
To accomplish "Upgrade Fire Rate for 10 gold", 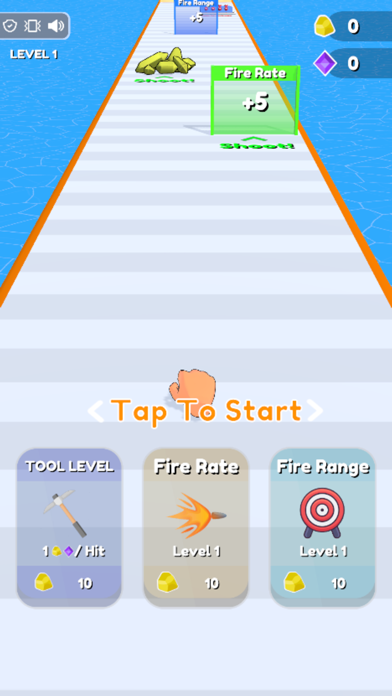I will [x=196, y=528].
